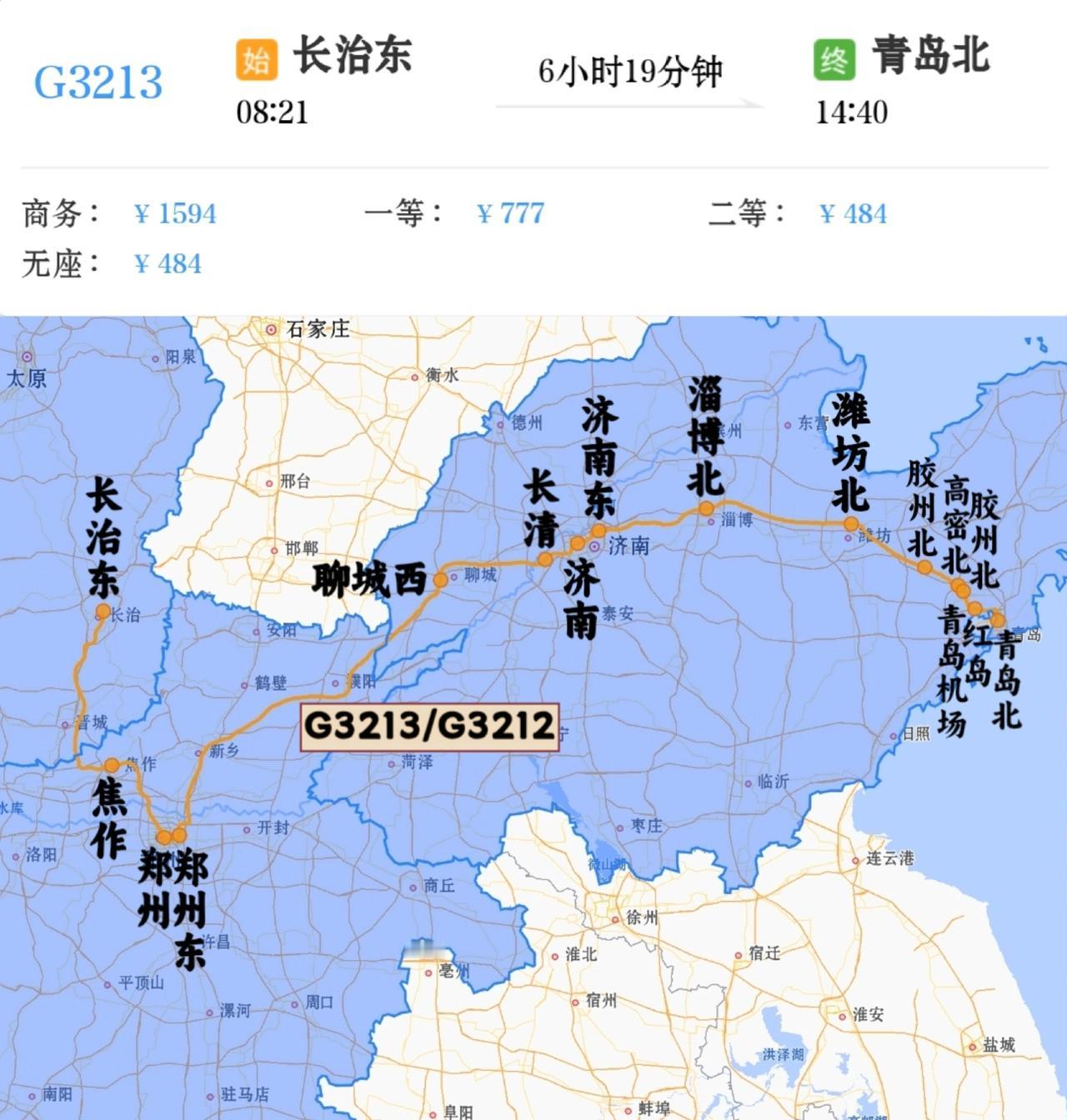
Task: Select the 长治东 station marker on map
Action: (103, 611)
